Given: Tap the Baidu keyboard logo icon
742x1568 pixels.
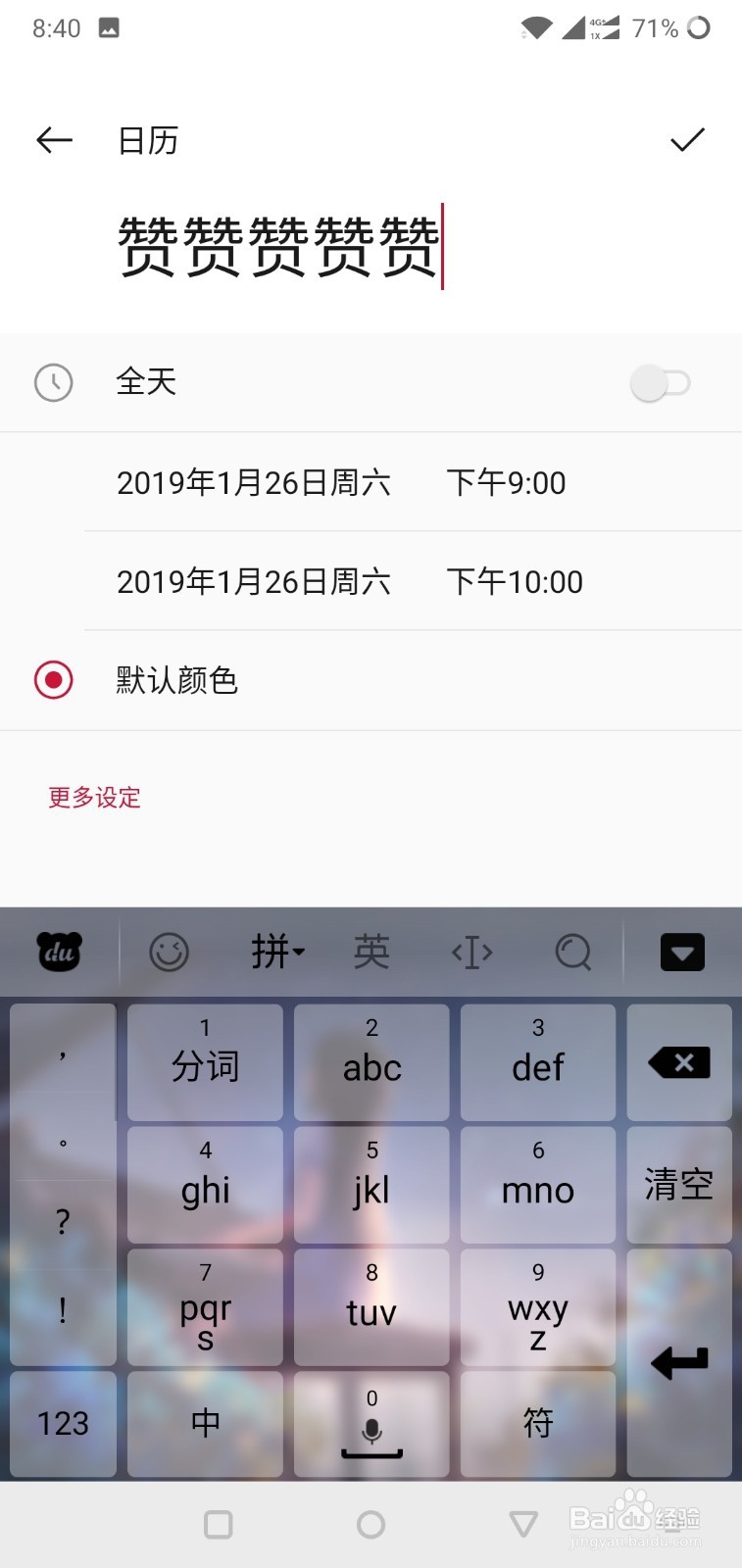Looking at the screenshot, I should tap(59, 951).
